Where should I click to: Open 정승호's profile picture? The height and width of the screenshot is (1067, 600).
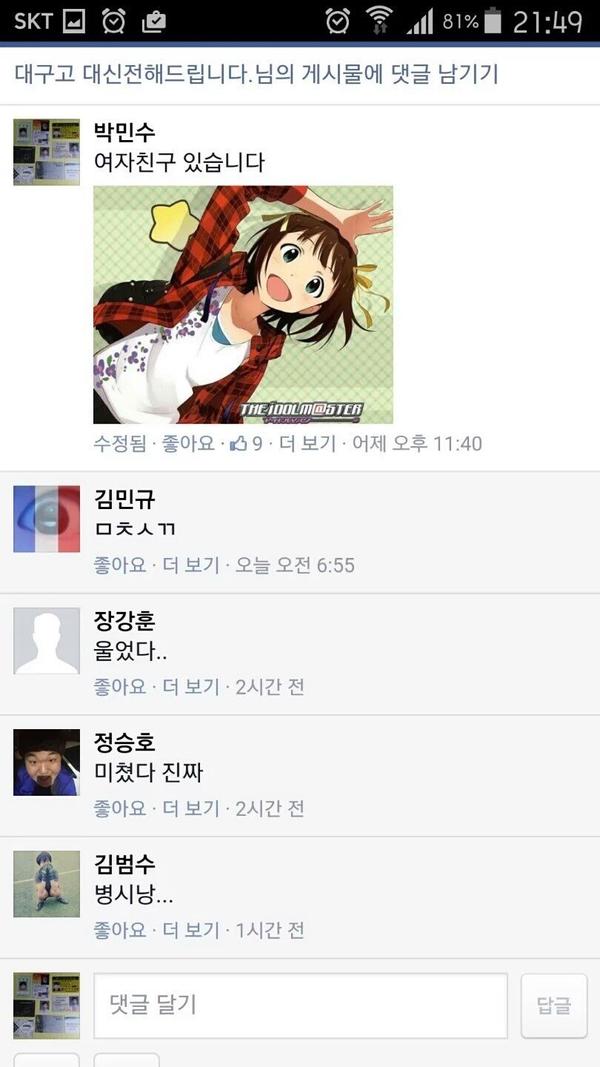click(x=46, y=762)
